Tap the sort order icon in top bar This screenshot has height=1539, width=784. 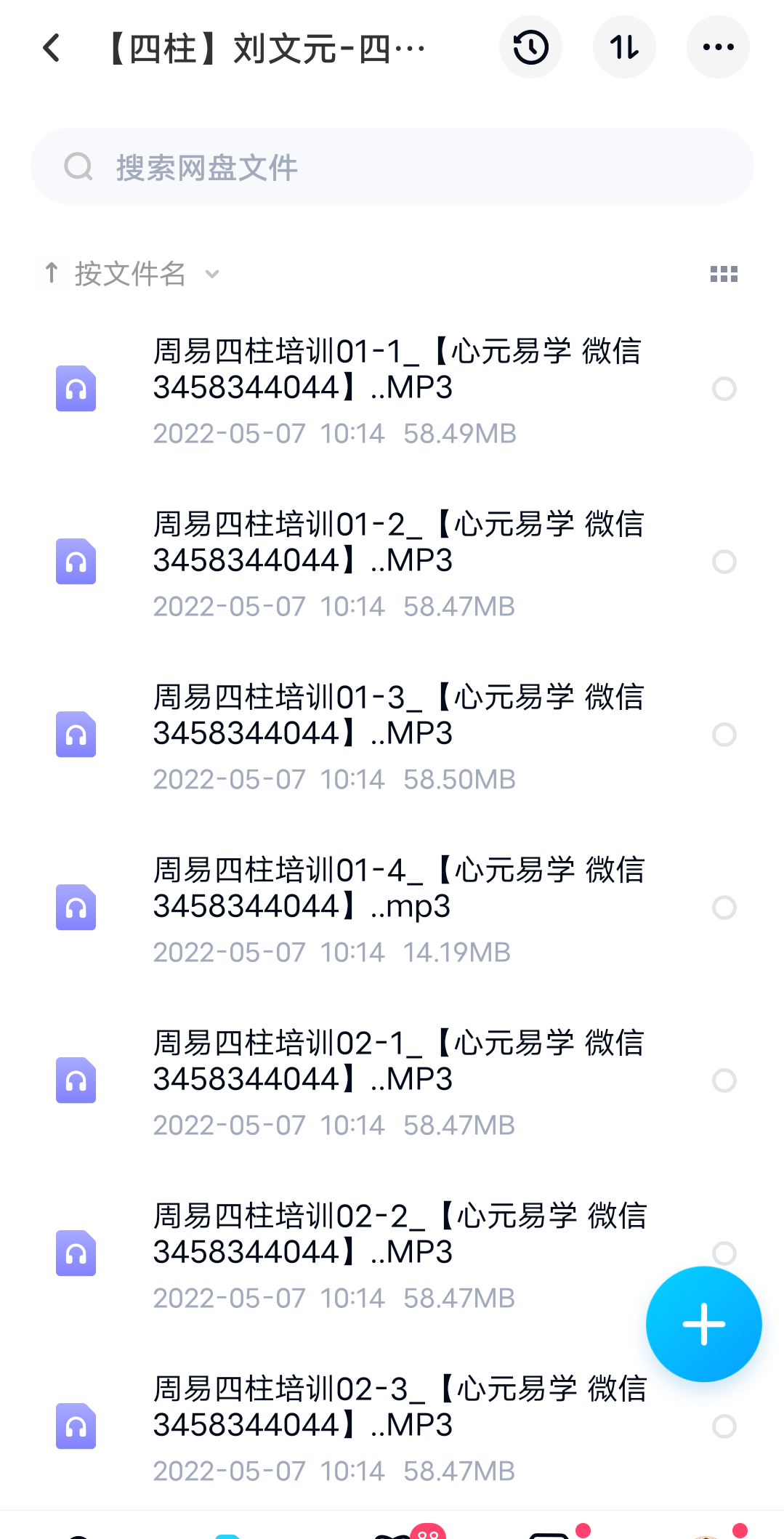pyautogui.click(x=624, y=47)
